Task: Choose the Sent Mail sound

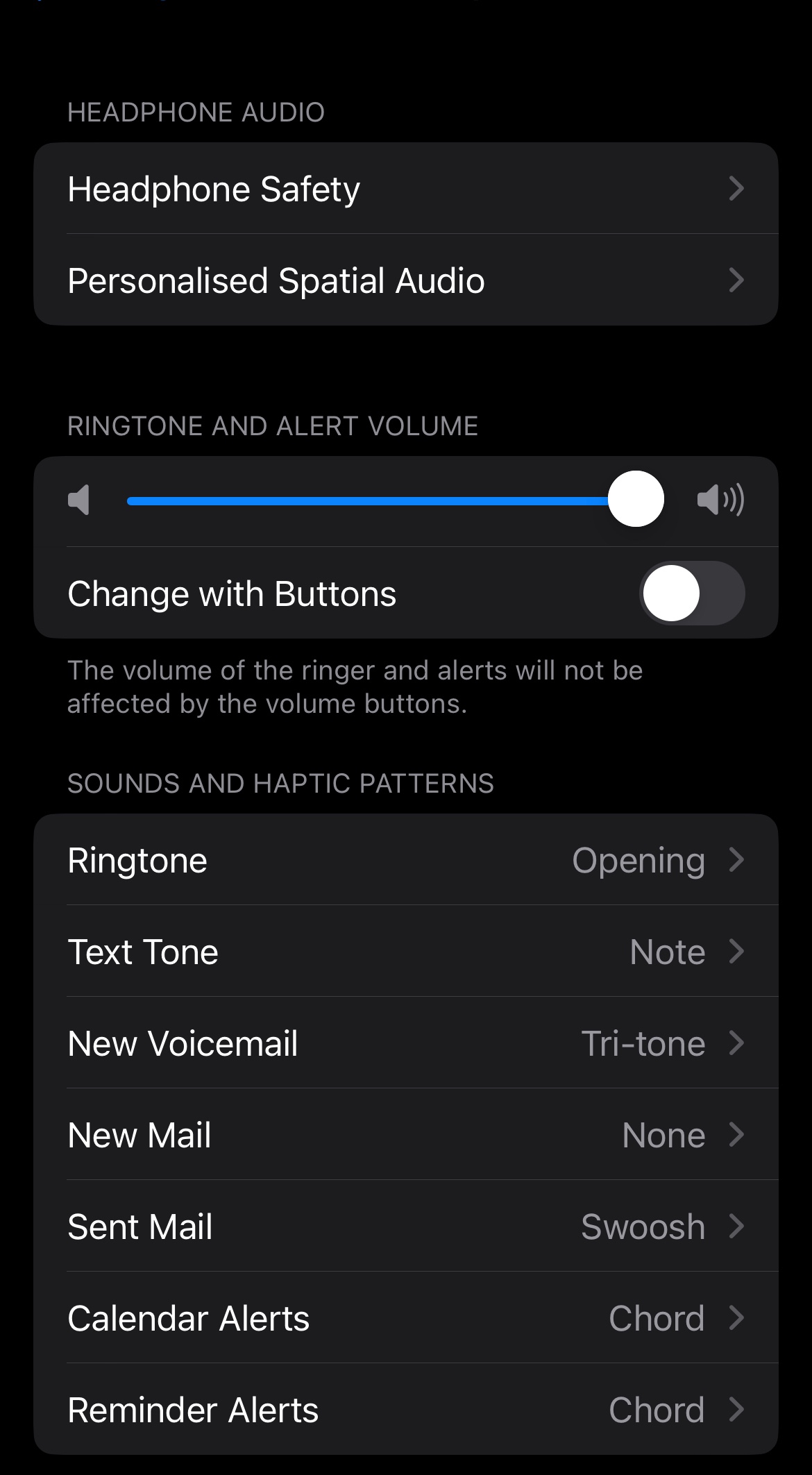Action: point(406,1227)
